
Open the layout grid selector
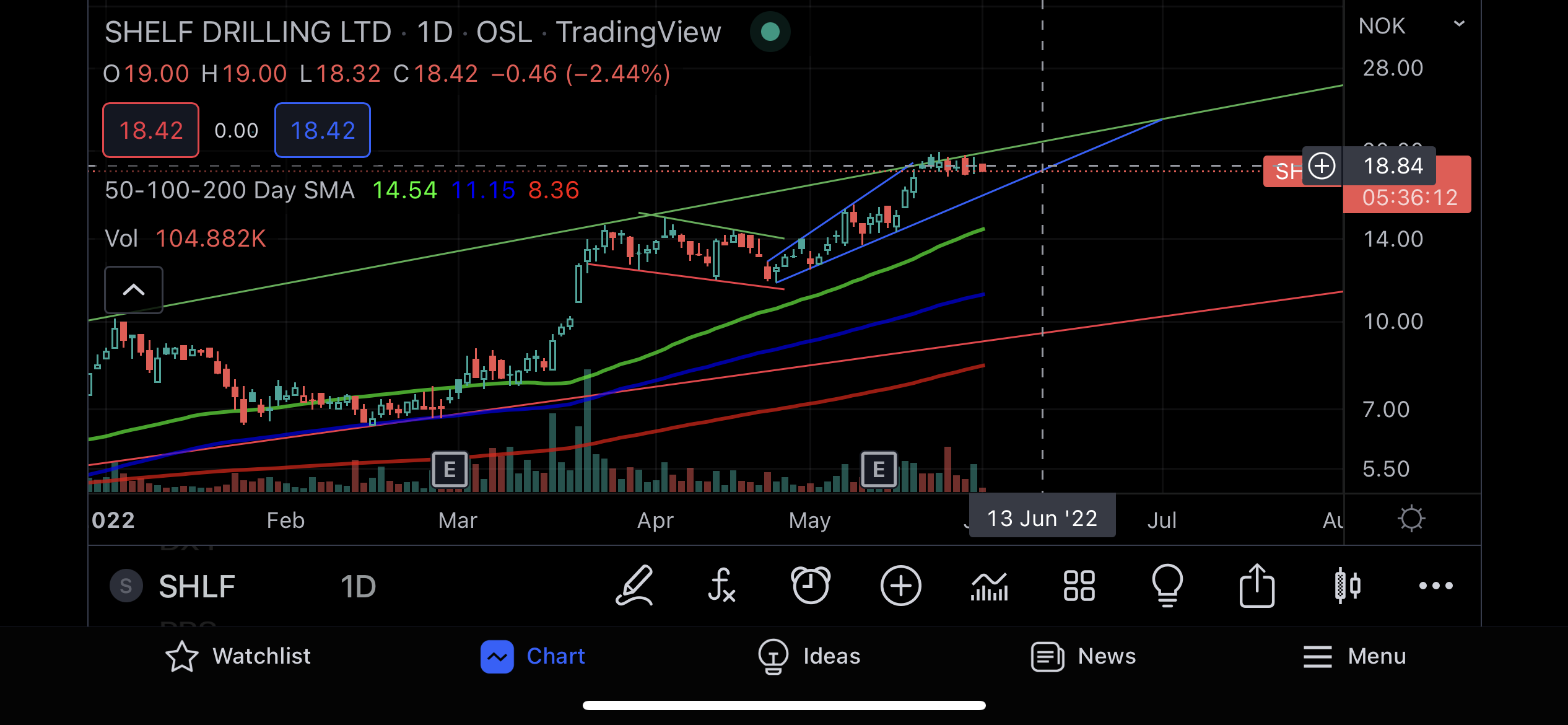tap(1079, 586)
